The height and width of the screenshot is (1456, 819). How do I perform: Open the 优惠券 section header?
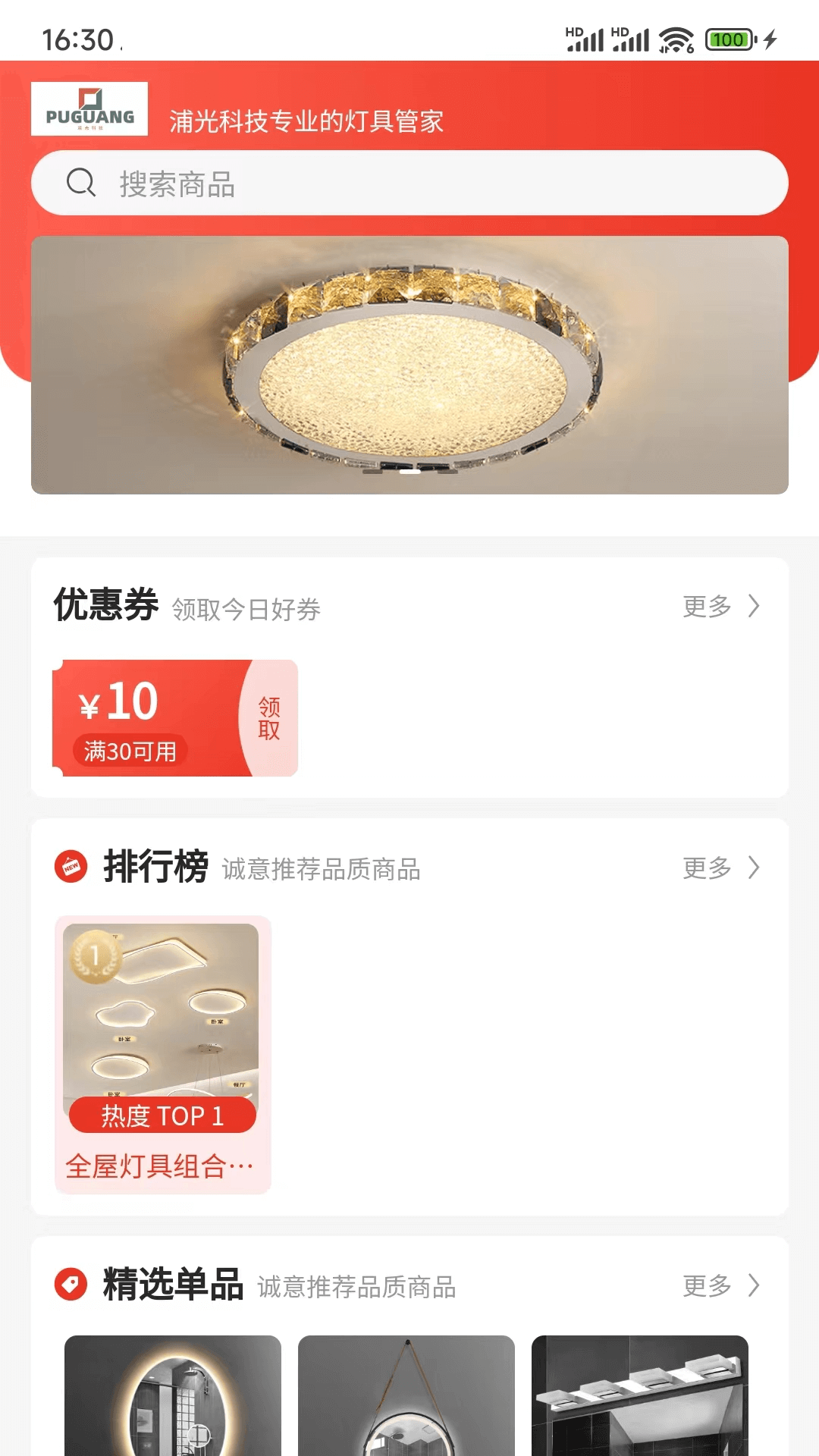coord(106,605)
